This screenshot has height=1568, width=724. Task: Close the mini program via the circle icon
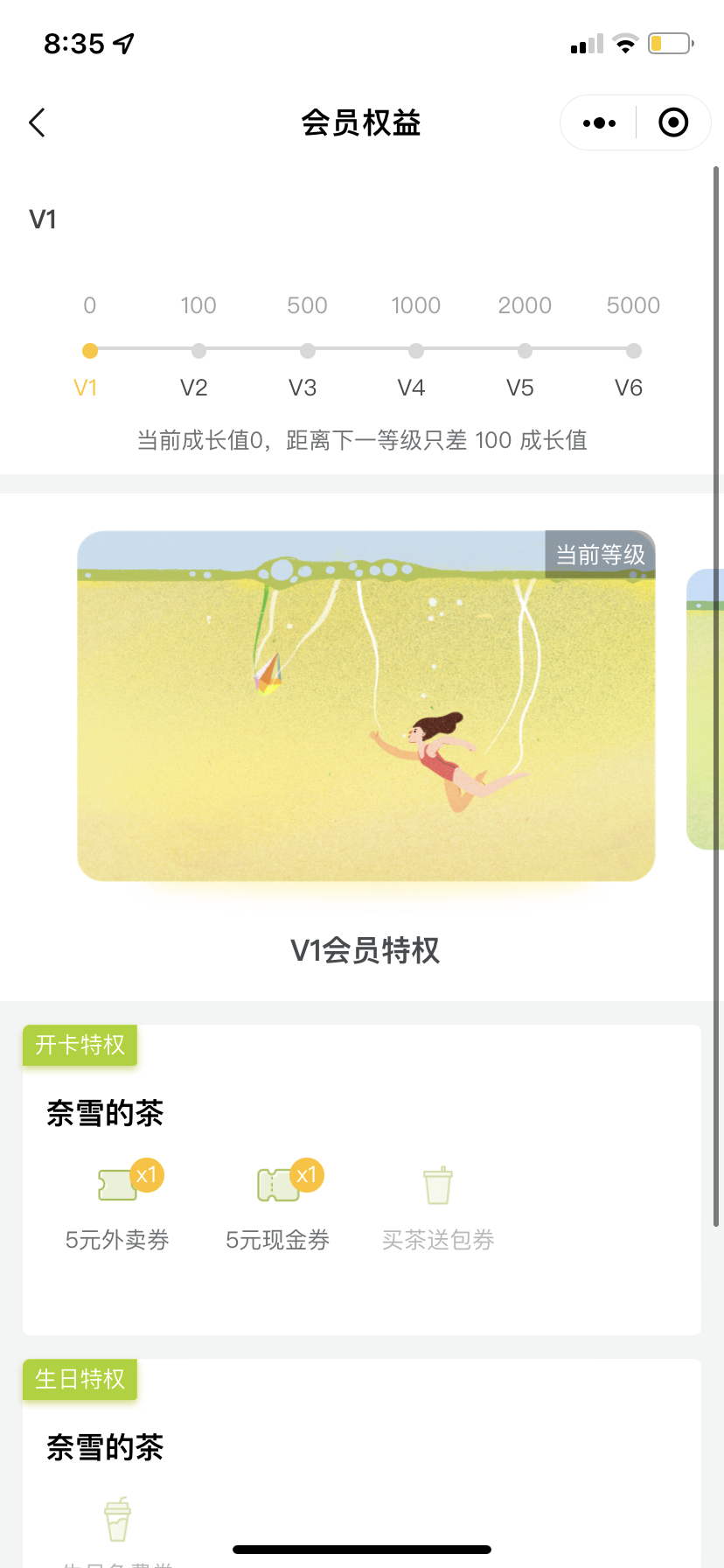click(x=672, y=122)
